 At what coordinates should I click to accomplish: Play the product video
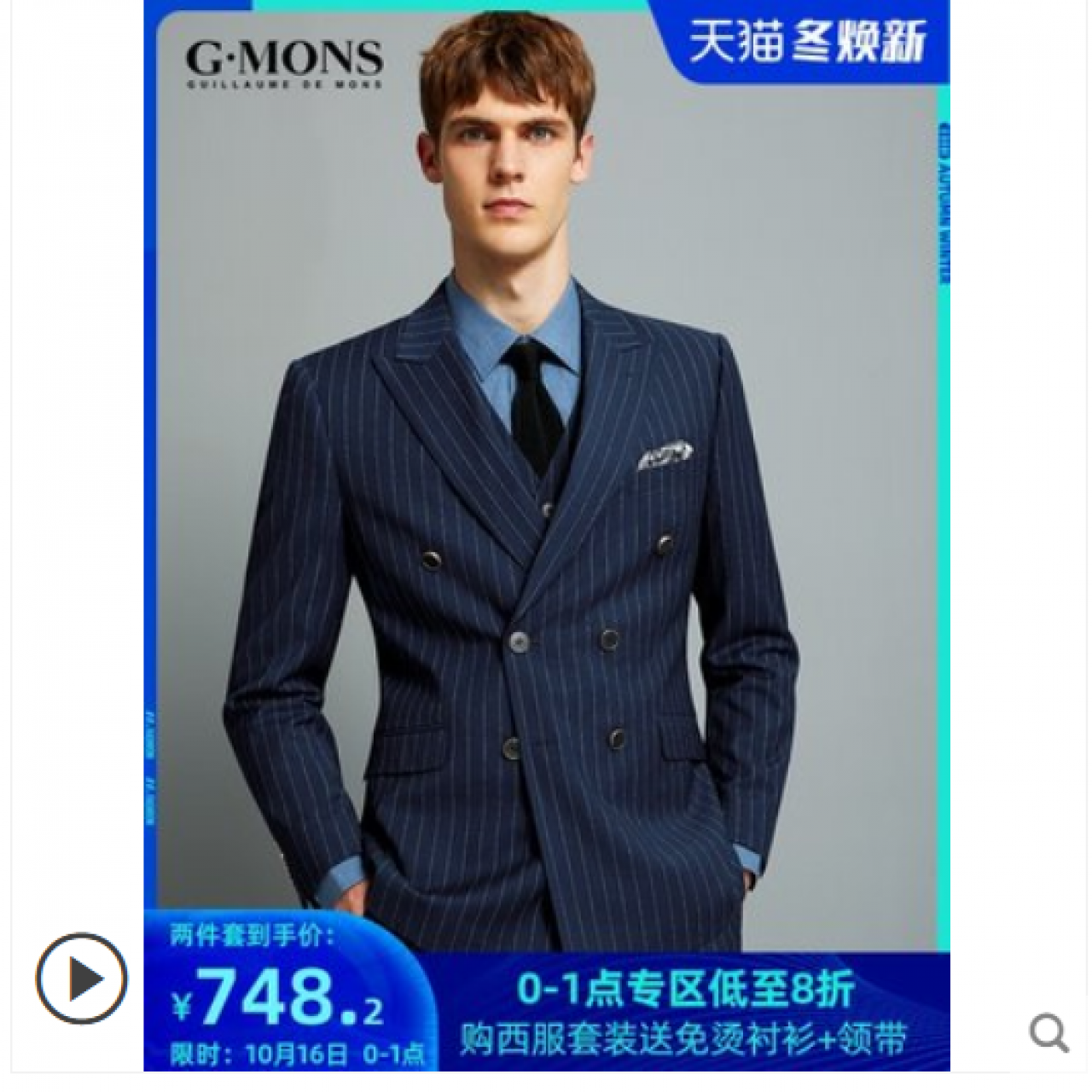pos(81,979)
